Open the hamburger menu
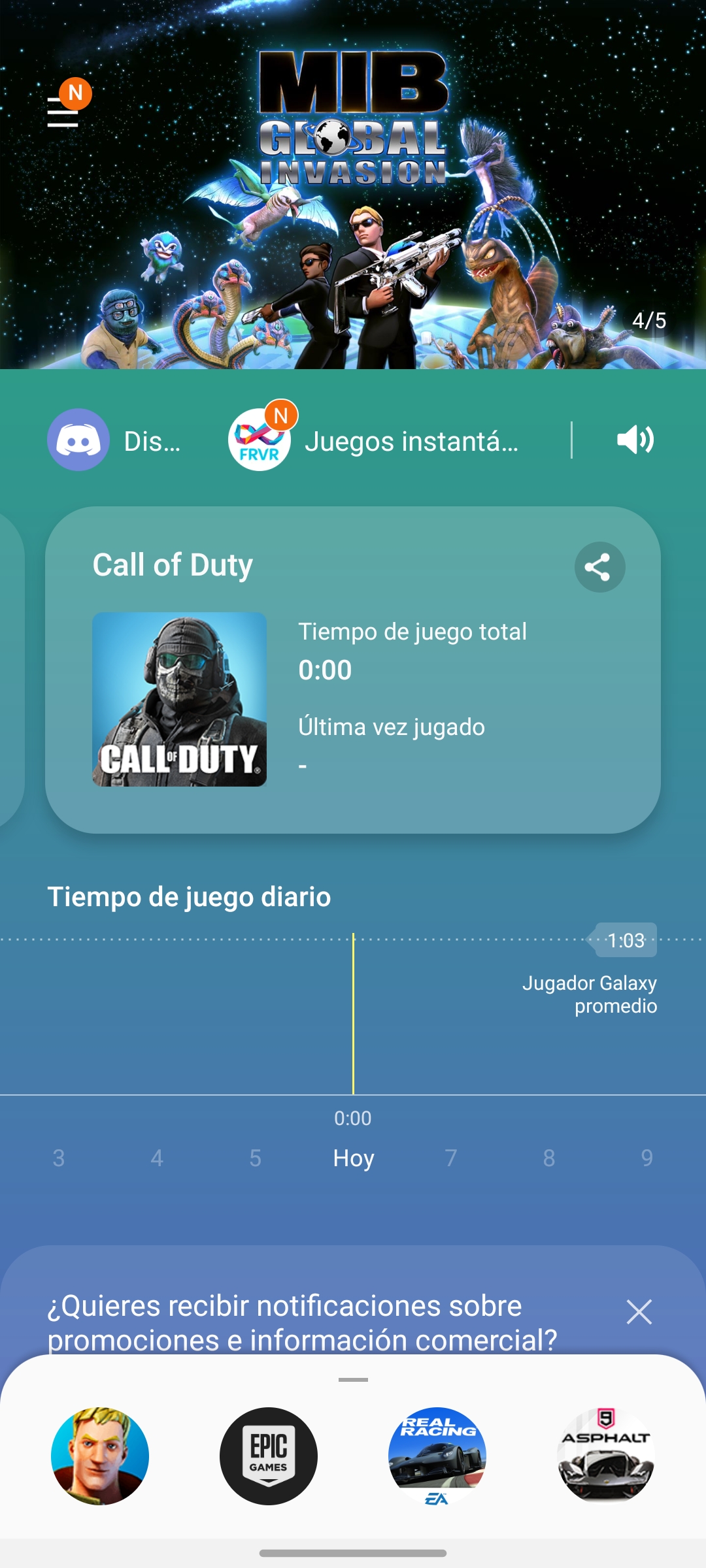The width and height of the screenshot is (706, 1568). [63, 112]
